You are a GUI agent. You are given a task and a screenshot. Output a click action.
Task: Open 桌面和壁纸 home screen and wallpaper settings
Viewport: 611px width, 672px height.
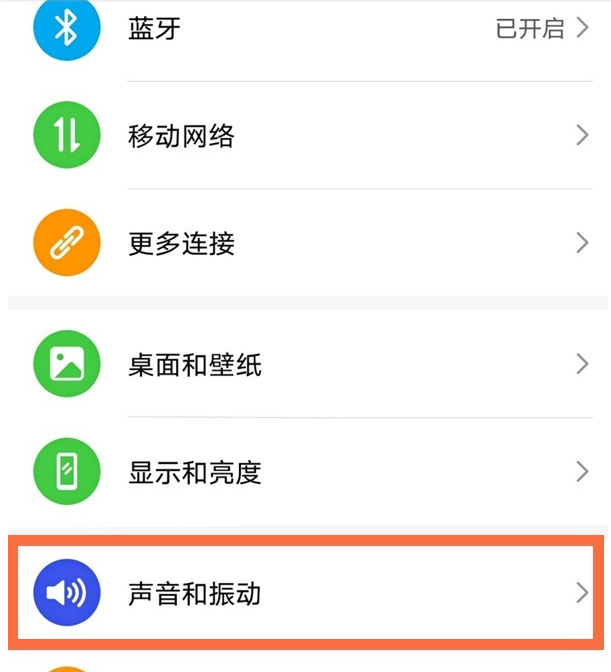(x=300, y=364)
